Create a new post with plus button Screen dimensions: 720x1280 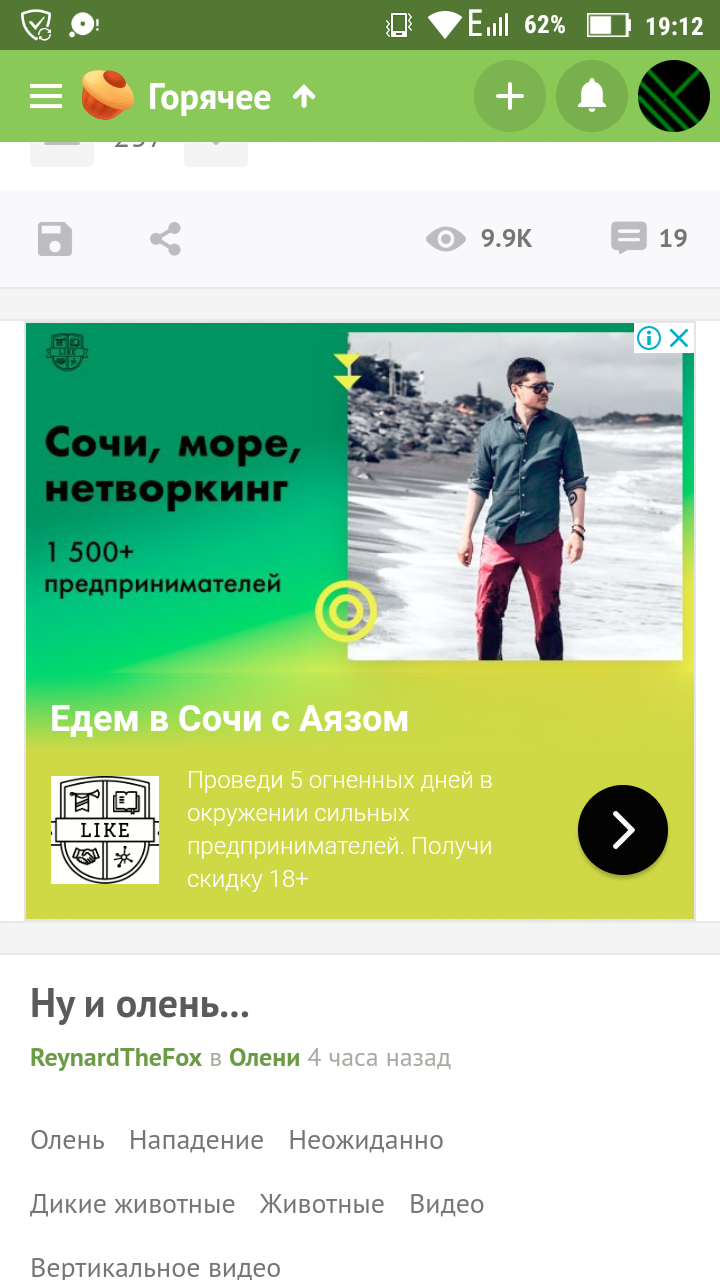click(510, 96)
